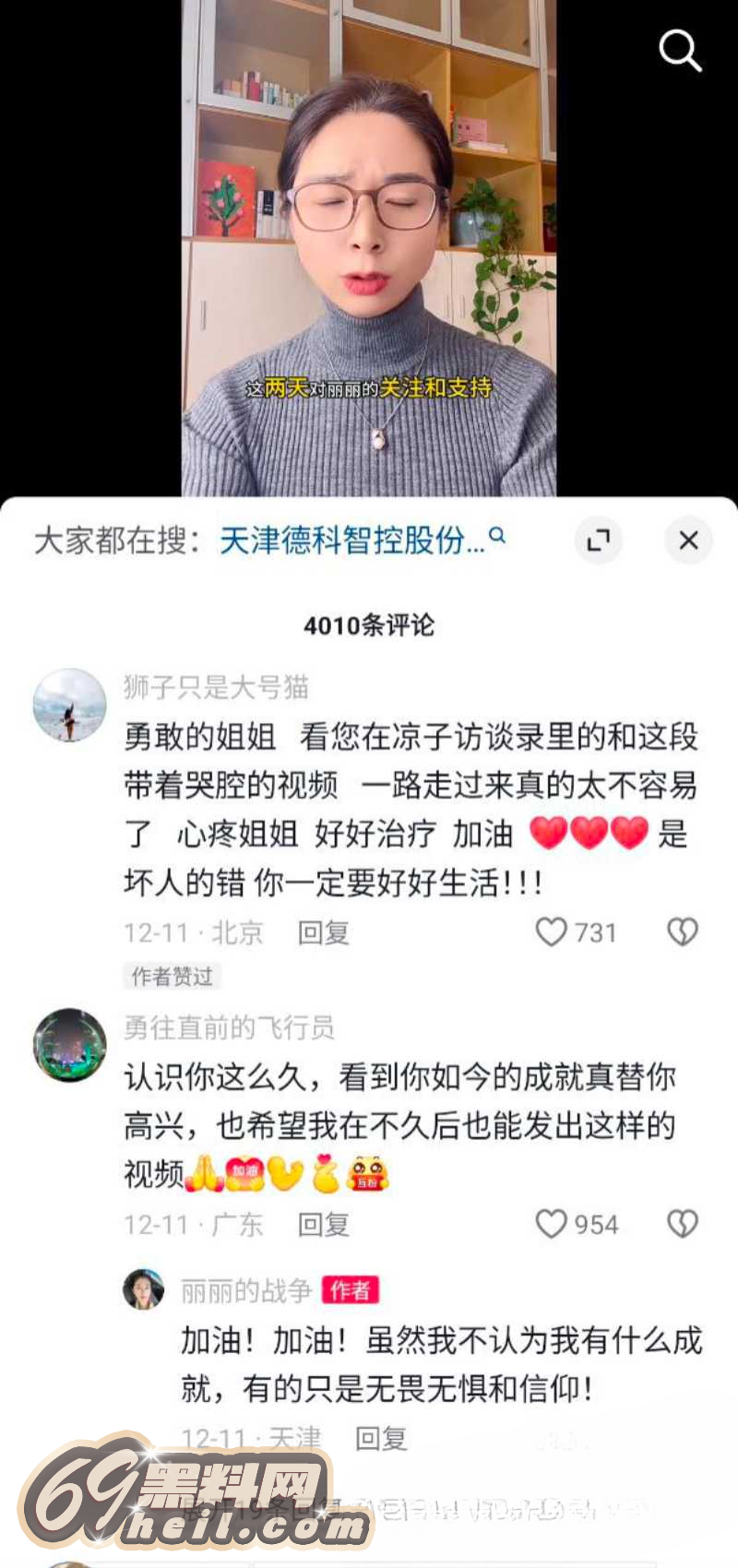Open 勇往直前的飞行员's profile avatar
The width and height of the screenshot is (738, 1568).
pyautogui.click(x=70, y=1045)
